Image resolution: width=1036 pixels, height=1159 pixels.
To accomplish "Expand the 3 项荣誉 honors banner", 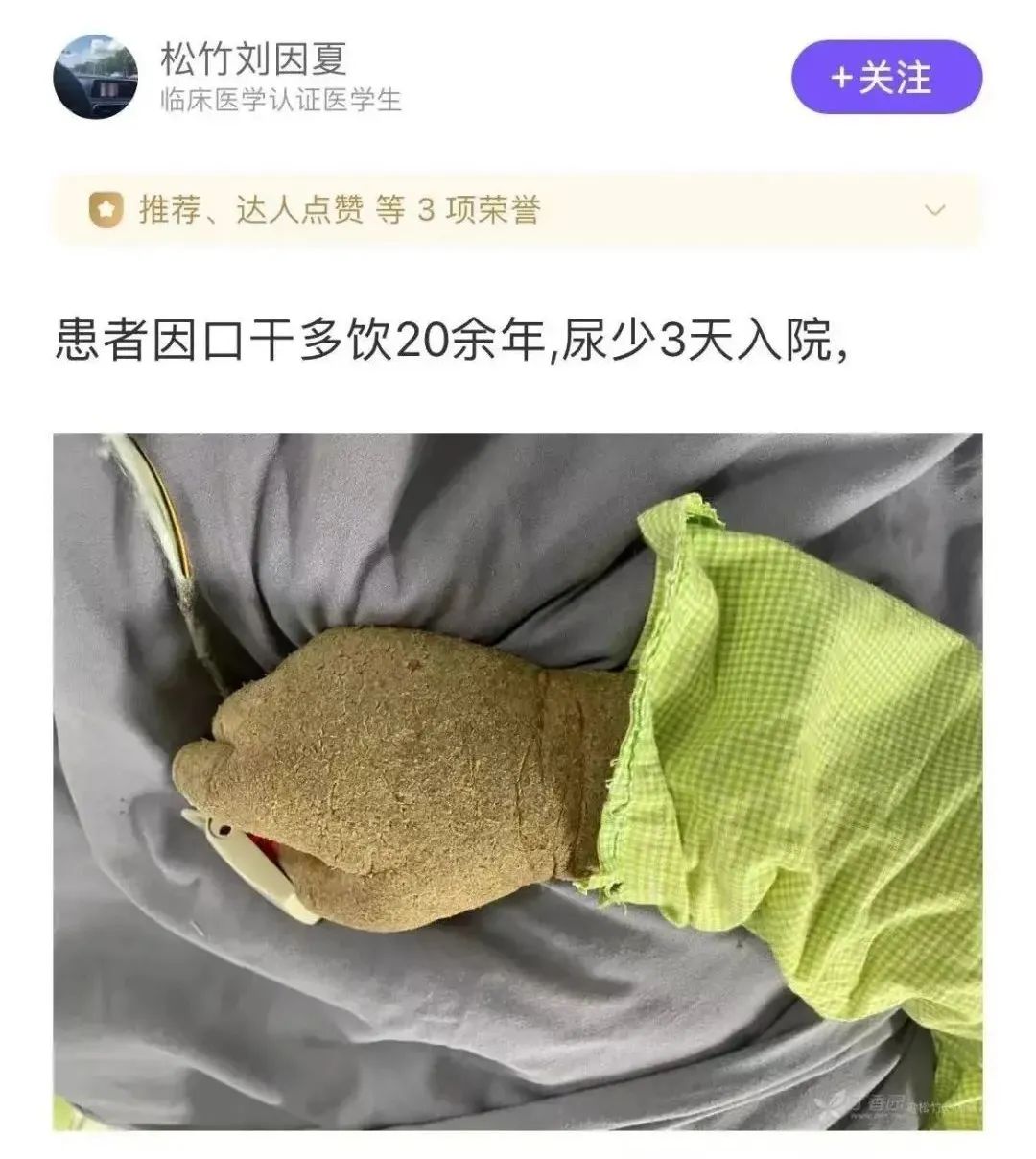I will point(934,210).
